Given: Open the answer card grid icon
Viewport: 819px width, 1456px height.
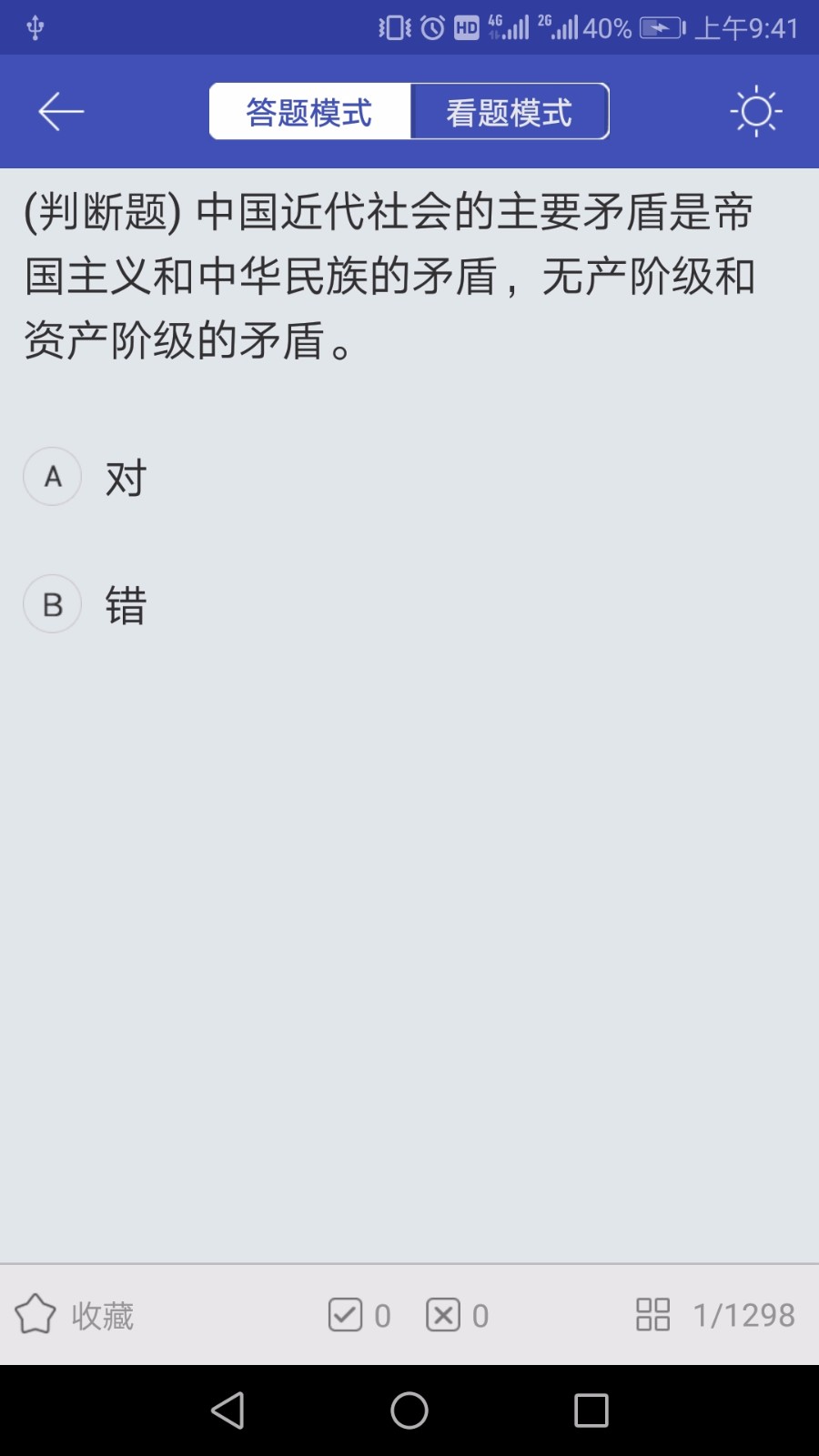Looking at the screenshot, I should click(652, 1314).
